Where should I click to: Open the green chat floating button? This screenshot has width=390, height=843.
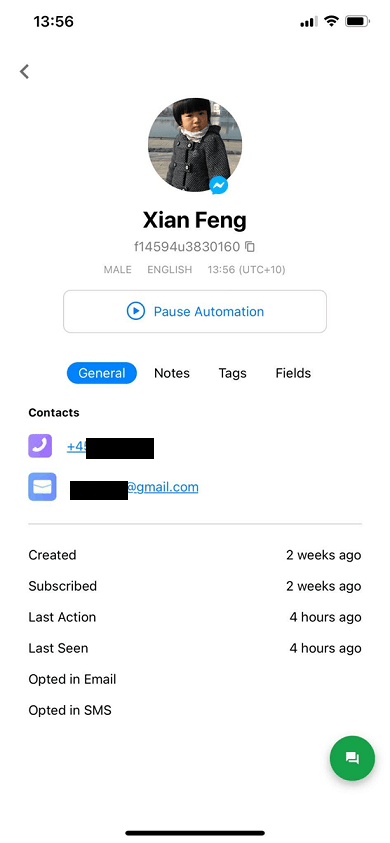click(352, 758)
